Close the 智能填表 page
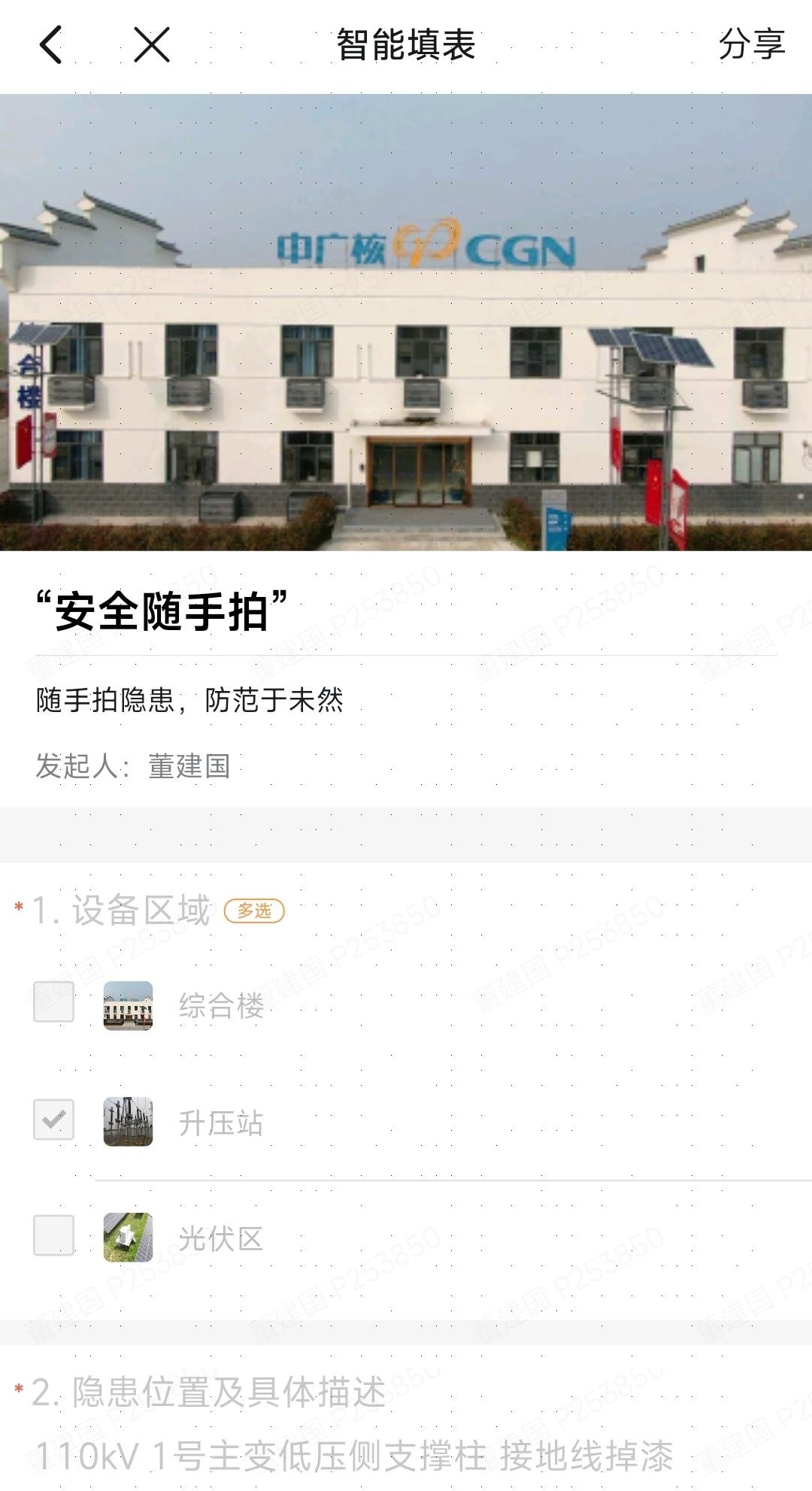Viewport: 812px width, 1491px height. 152,44
